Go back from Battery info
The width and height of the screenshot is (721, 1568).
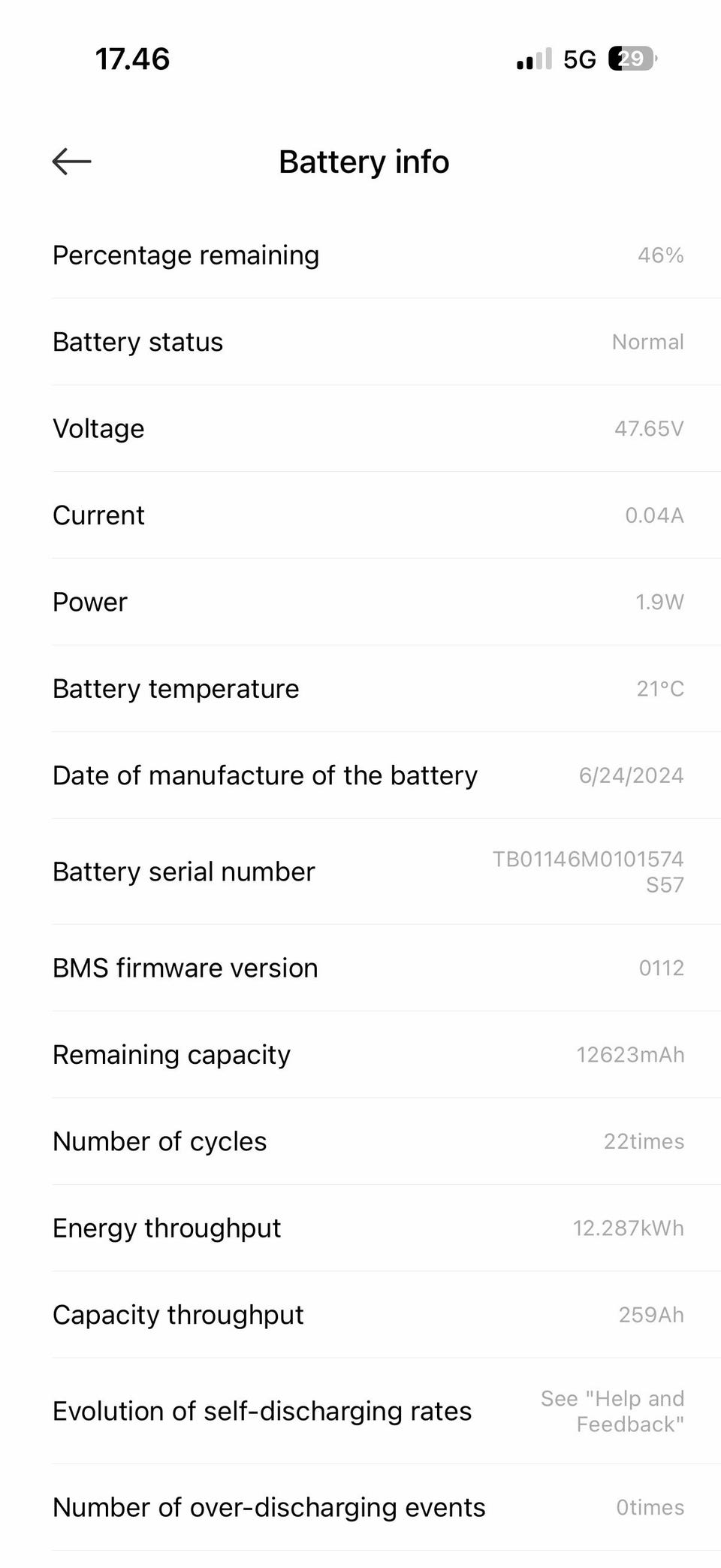(71, 161)
